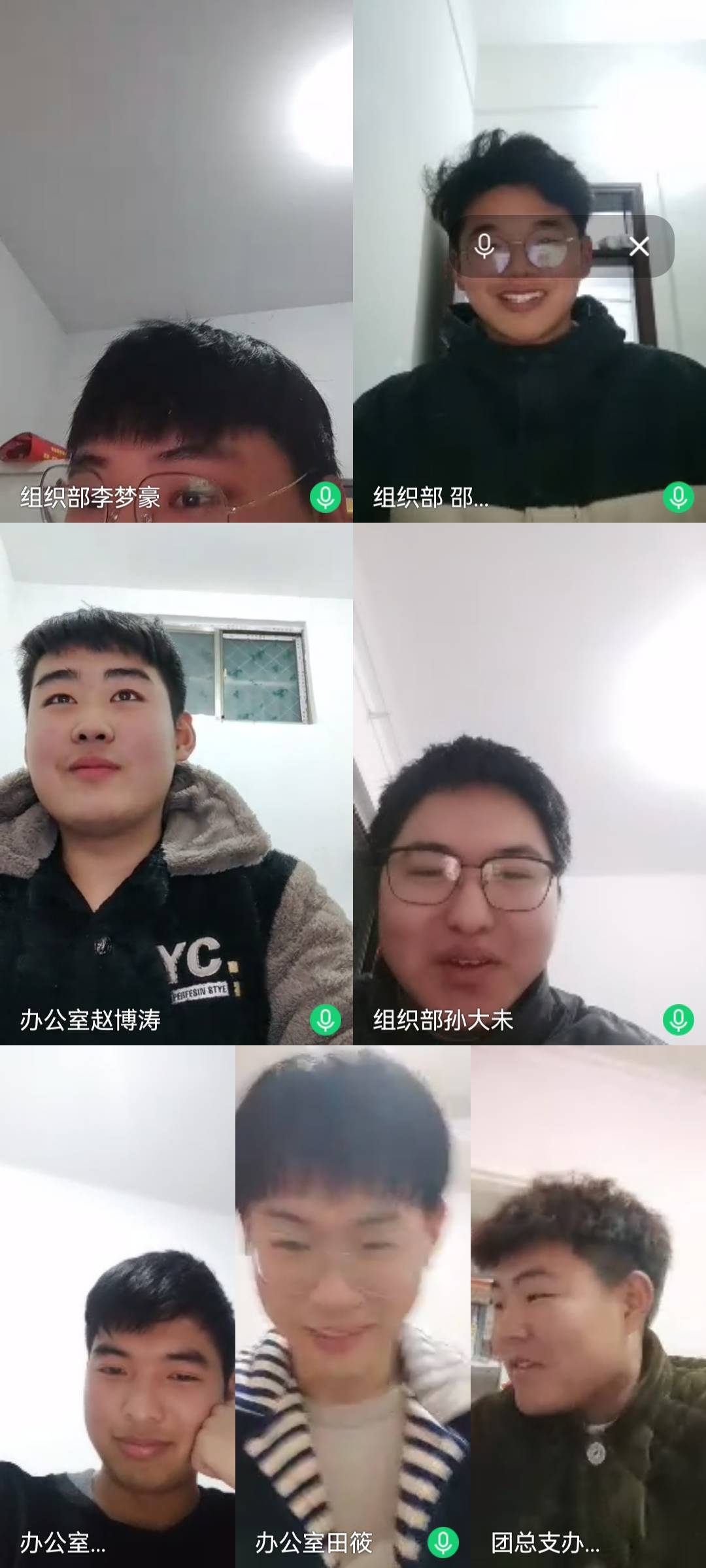This screenshot has width=706, height=1568.
Task: Tap the microphone icon in the floating pill
Action: (484, 246)
